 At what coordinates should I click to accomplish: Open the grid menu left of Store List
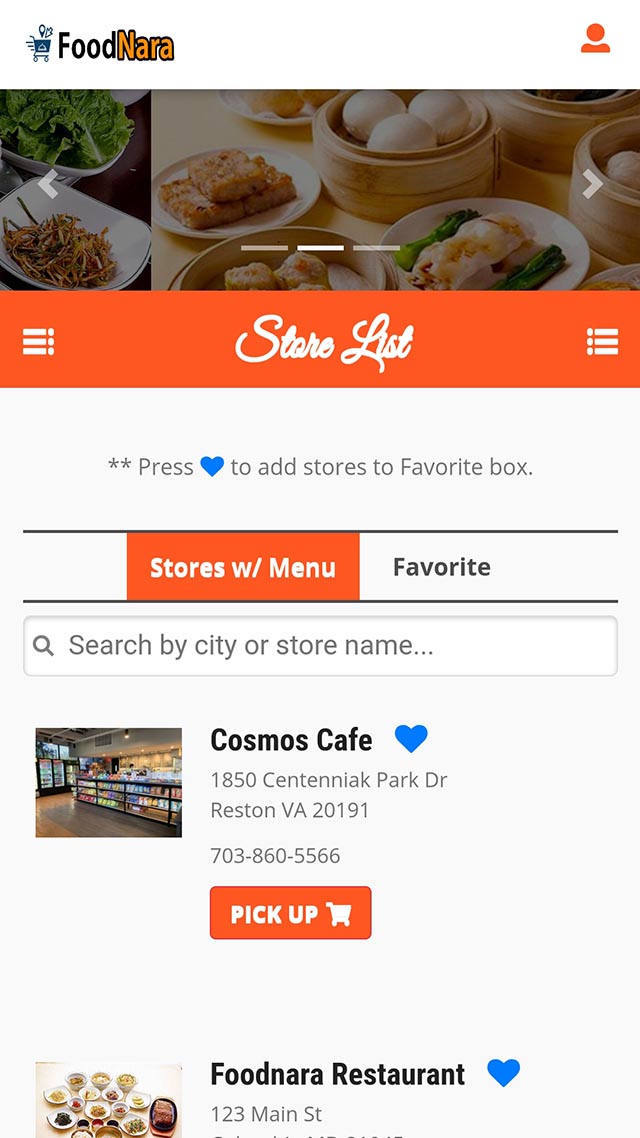pyautogui.click(x=38, y=342)
